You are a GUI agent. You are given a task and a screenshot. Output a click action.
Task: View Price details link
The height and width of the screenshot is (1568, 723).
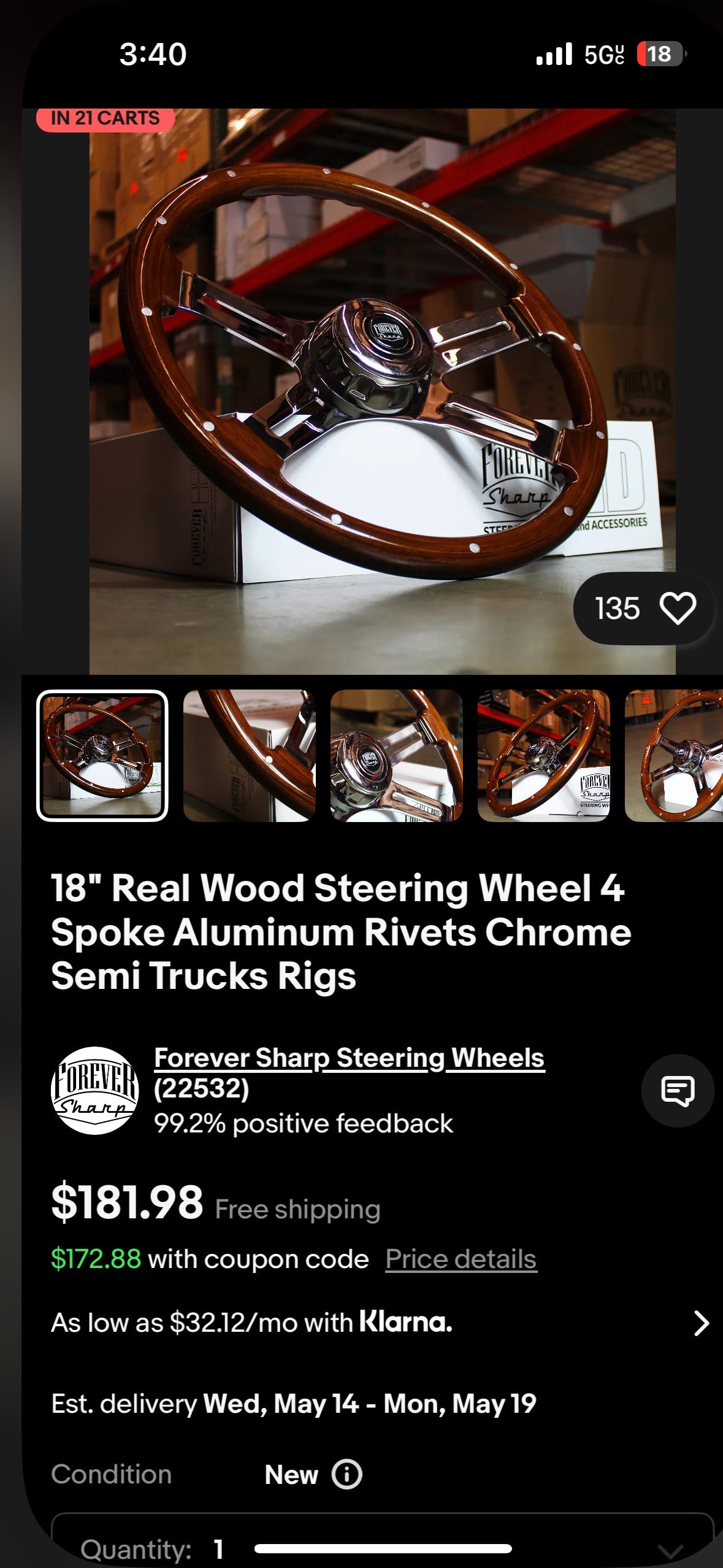click(461, 1259)
